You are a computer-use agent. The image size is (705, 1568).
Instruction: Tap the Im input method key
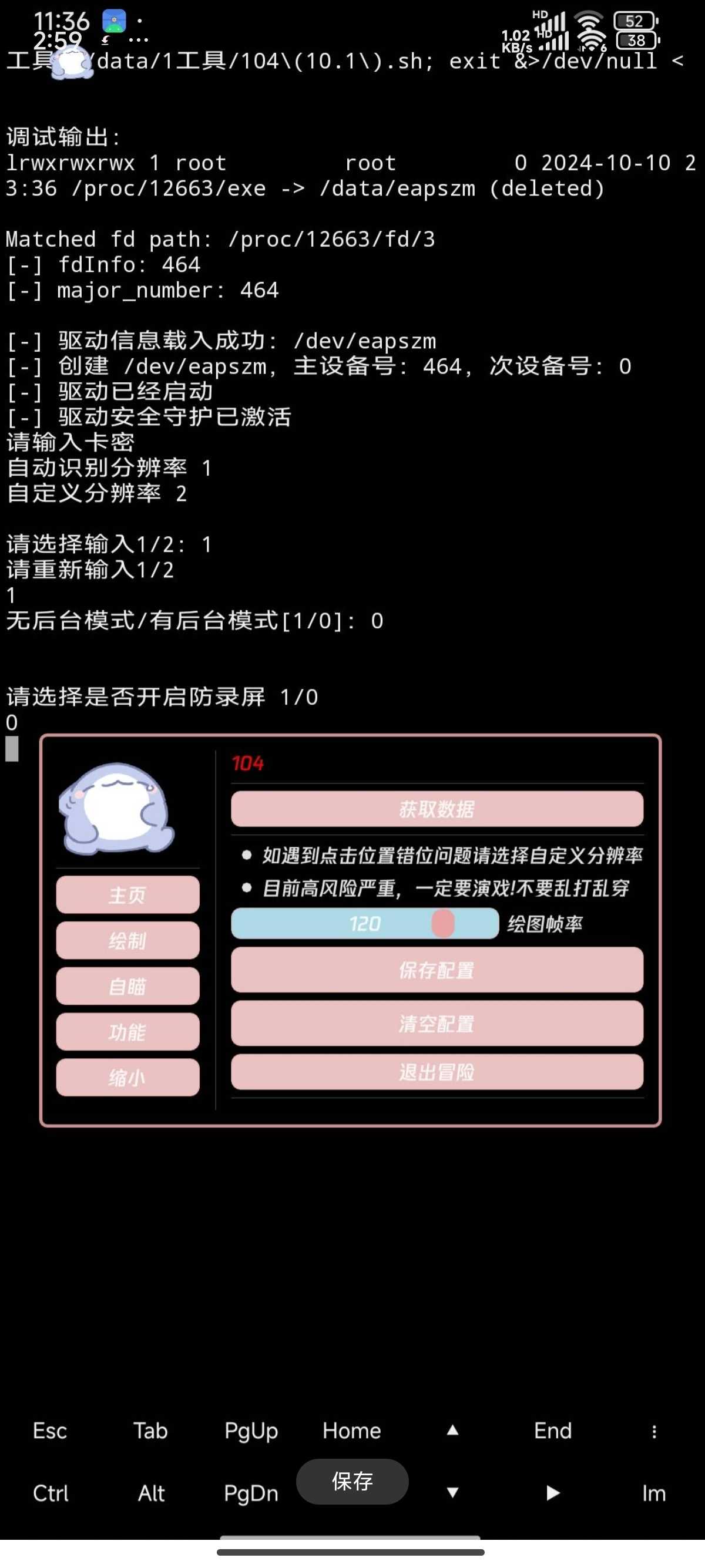click(x=654, y=1492)
